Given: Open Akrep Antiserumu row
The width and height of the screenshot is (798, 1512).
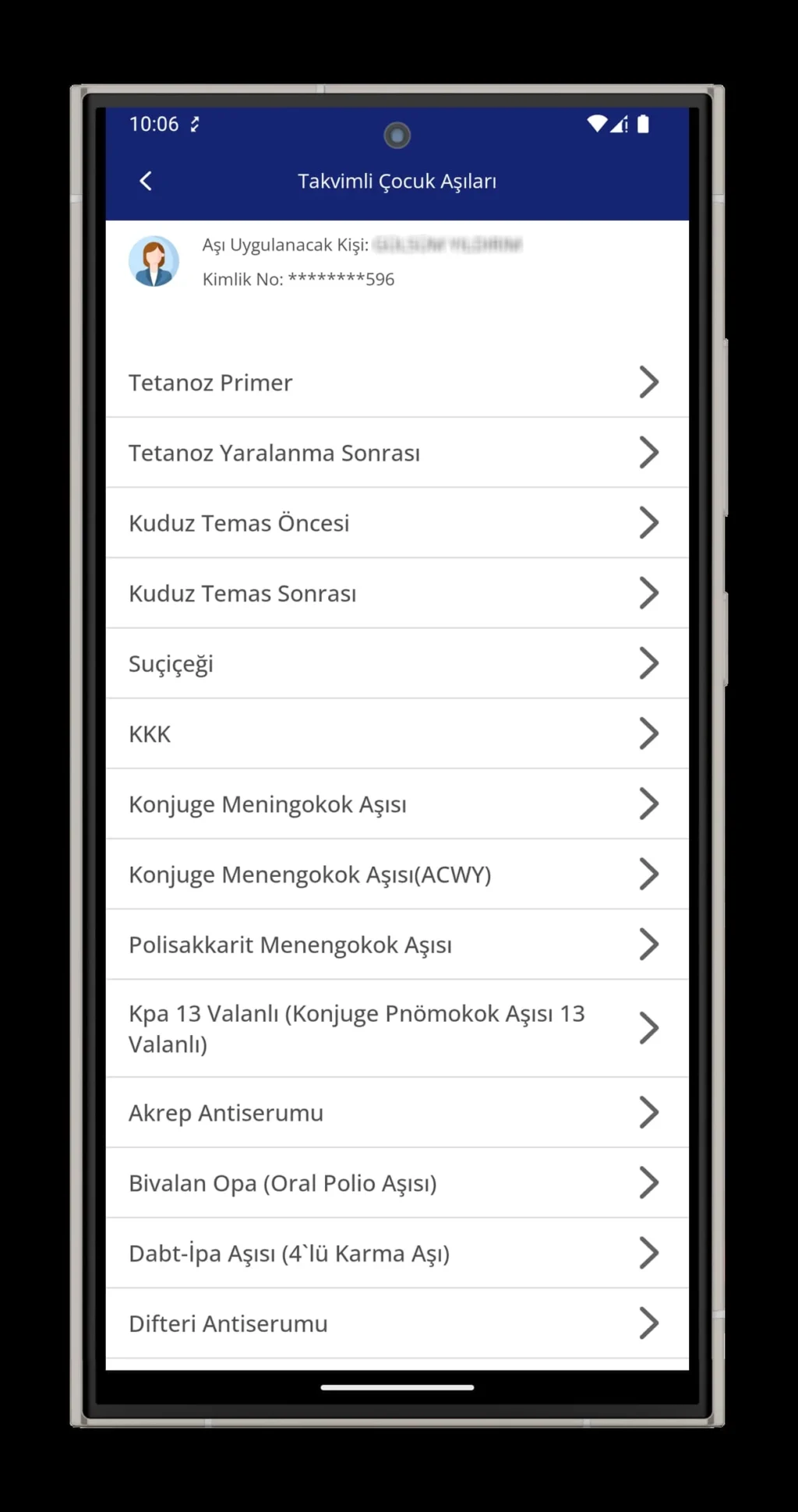Looking at the screenshot, I should click(x=397, y=1112).
